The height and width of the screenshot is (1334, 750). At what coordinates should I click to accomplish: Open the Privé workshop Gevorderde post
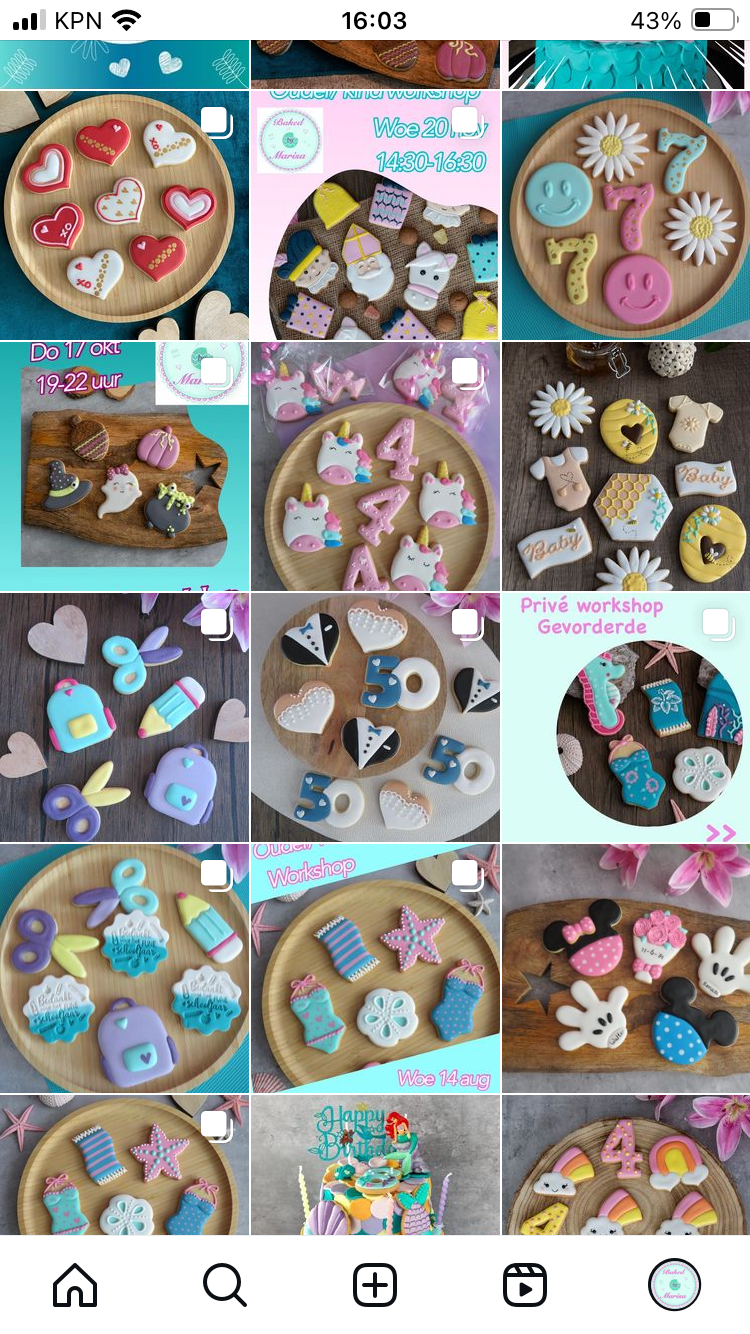tap(626, 717)
